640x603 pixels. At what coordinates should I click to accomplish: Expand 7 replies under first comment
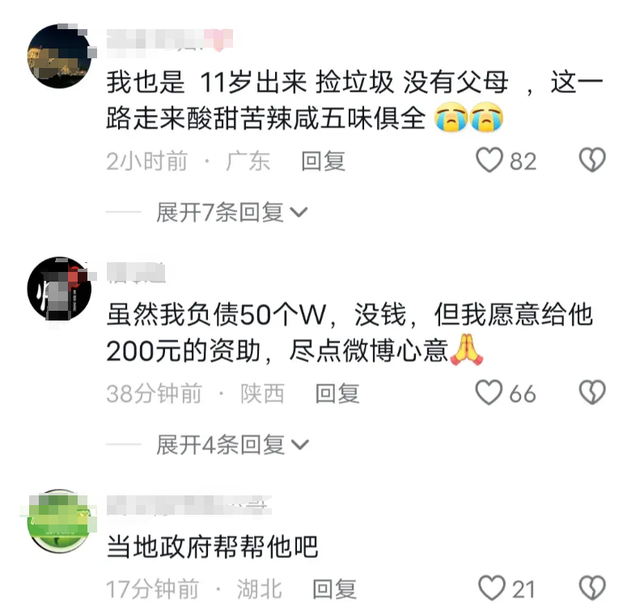[231, 212]
